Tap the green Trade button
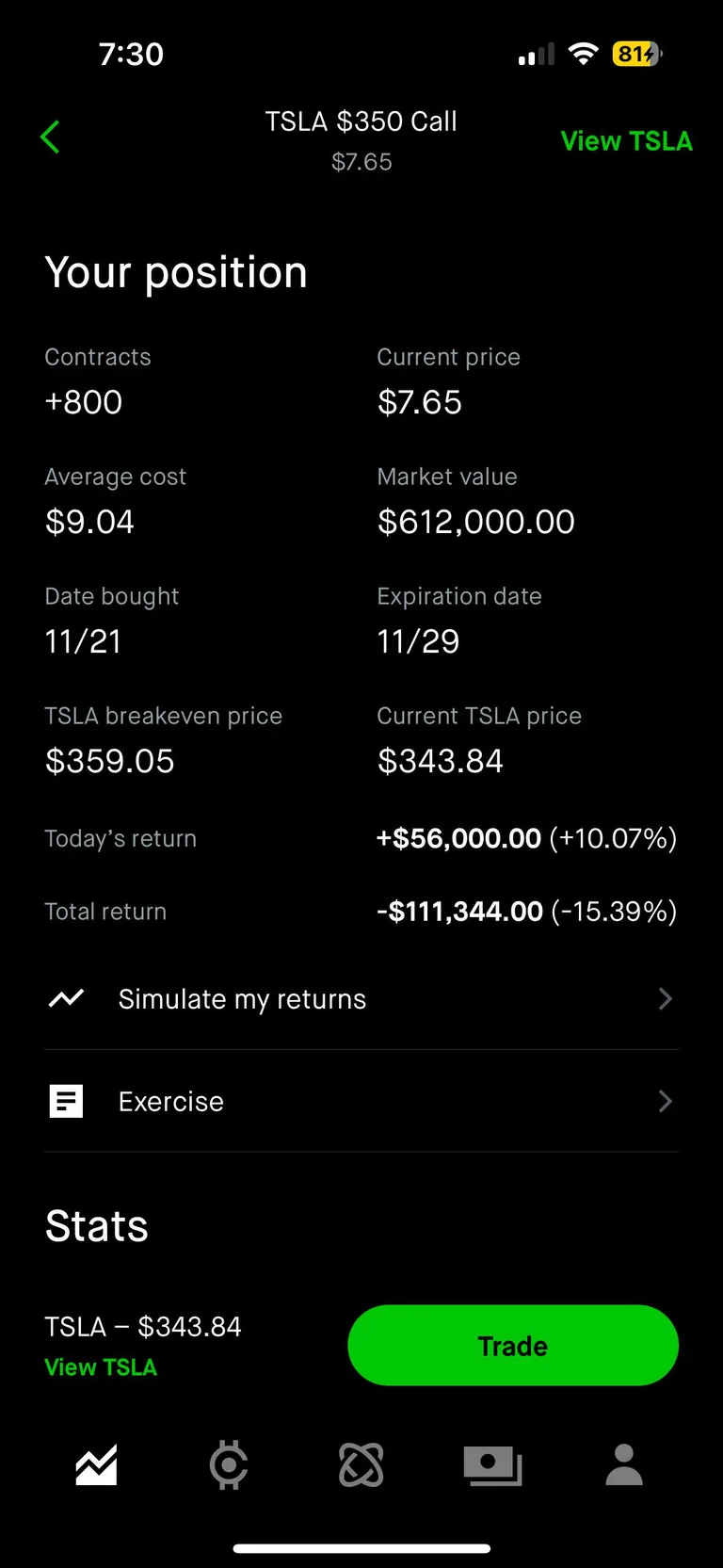 pos(513,1345)
